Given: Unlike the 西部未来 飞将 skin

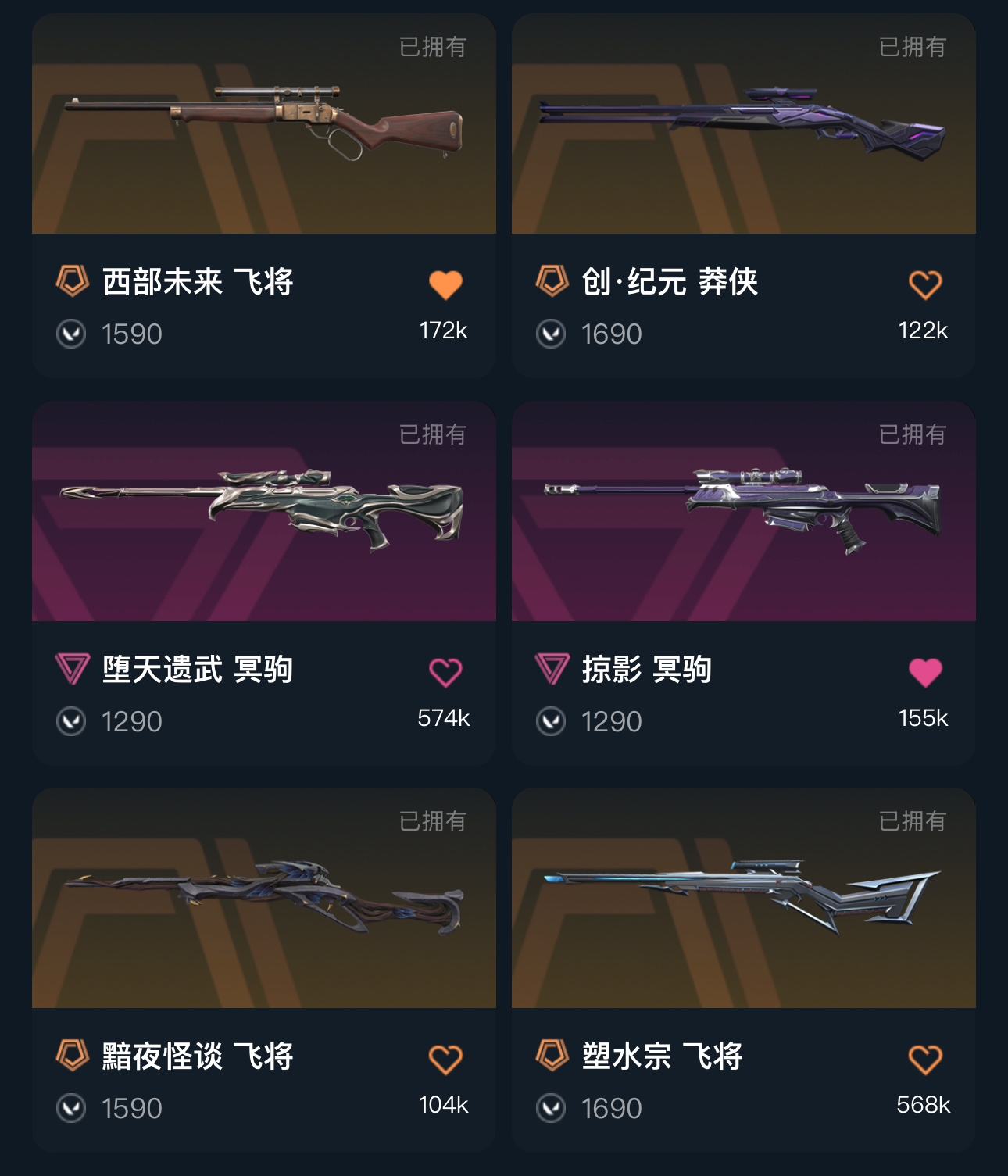Looking at the screenshot, I should (x=445, y=285).
